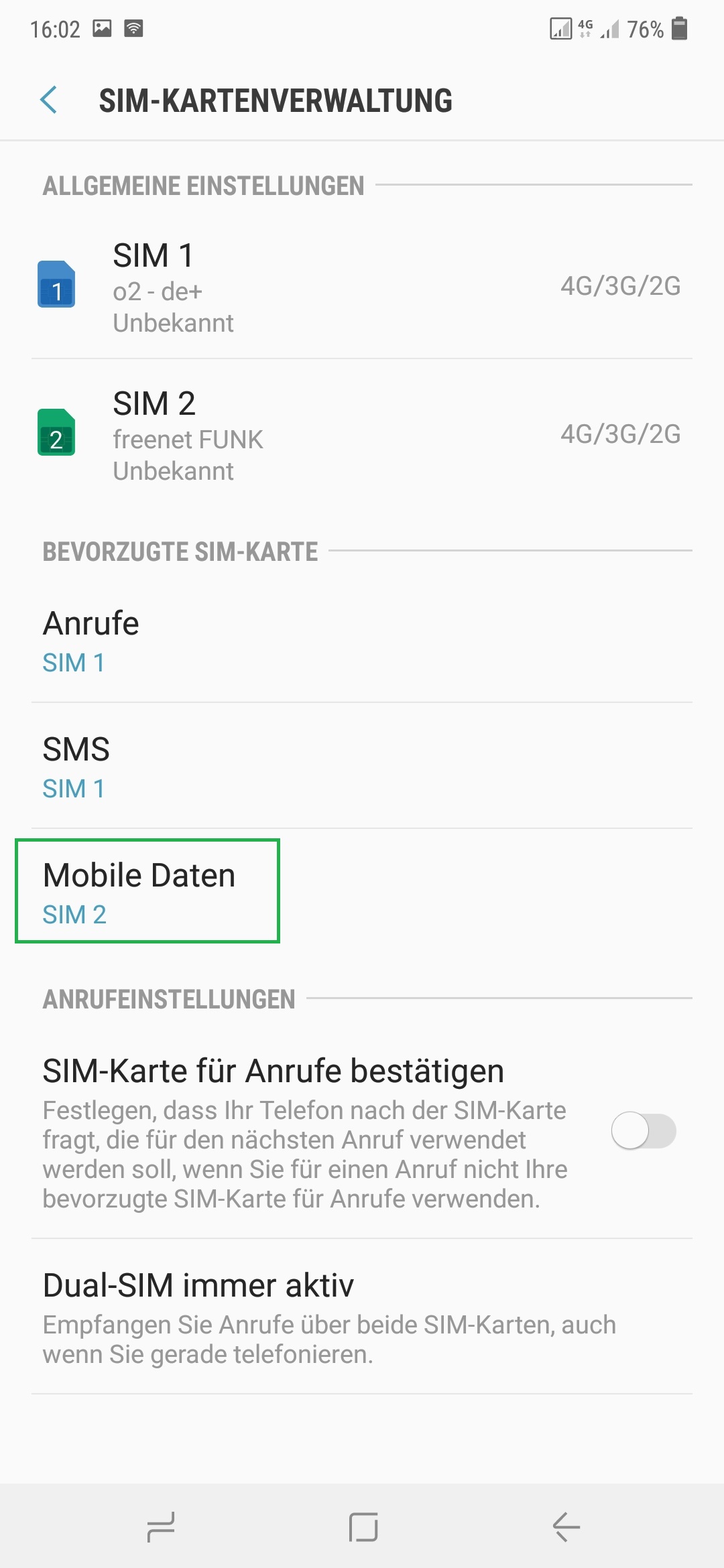Tap the back arrow next to SIM-KARTENVERWALTUNG
This screenshot has width=724, height=1568.
(x=48, y=101)
